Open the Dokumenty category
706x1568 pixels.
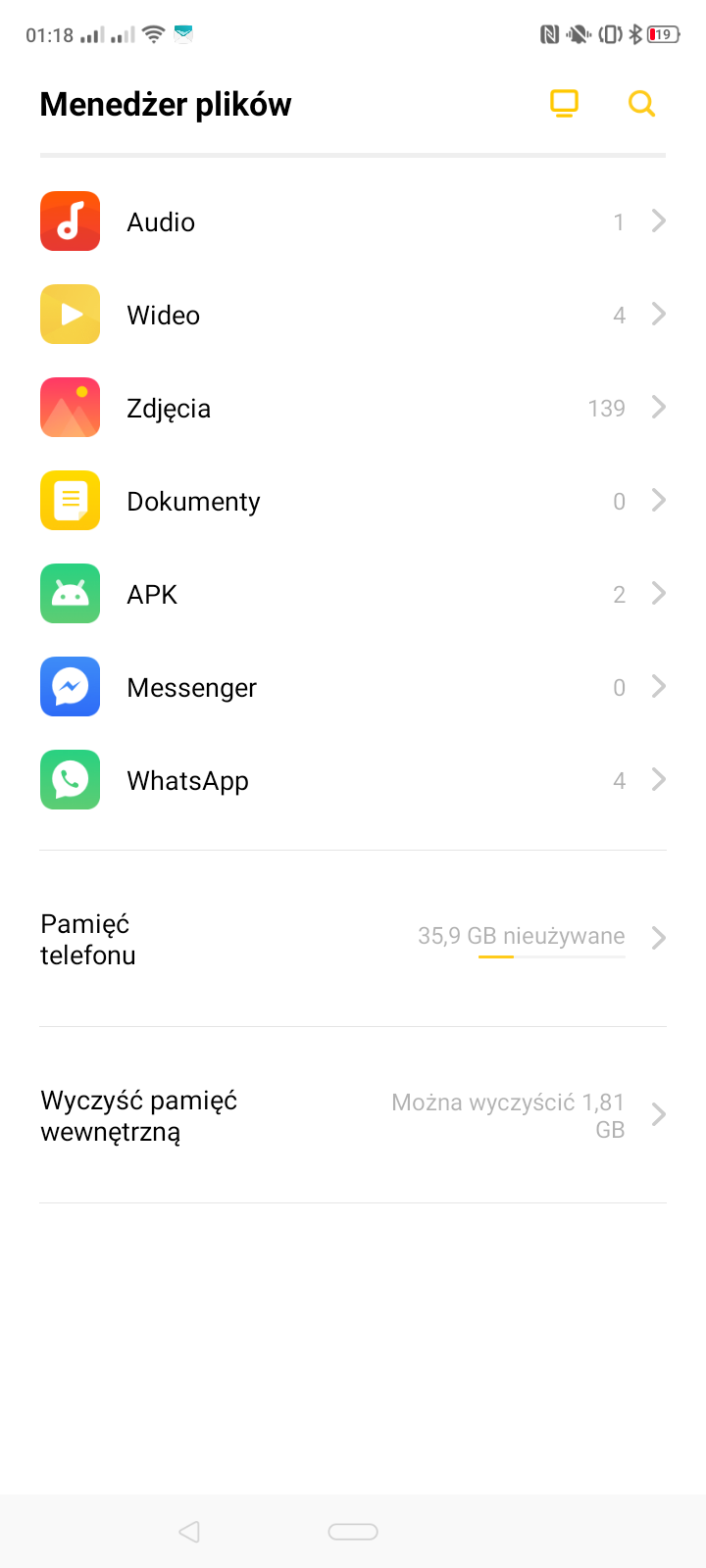(x=353, y=501)
